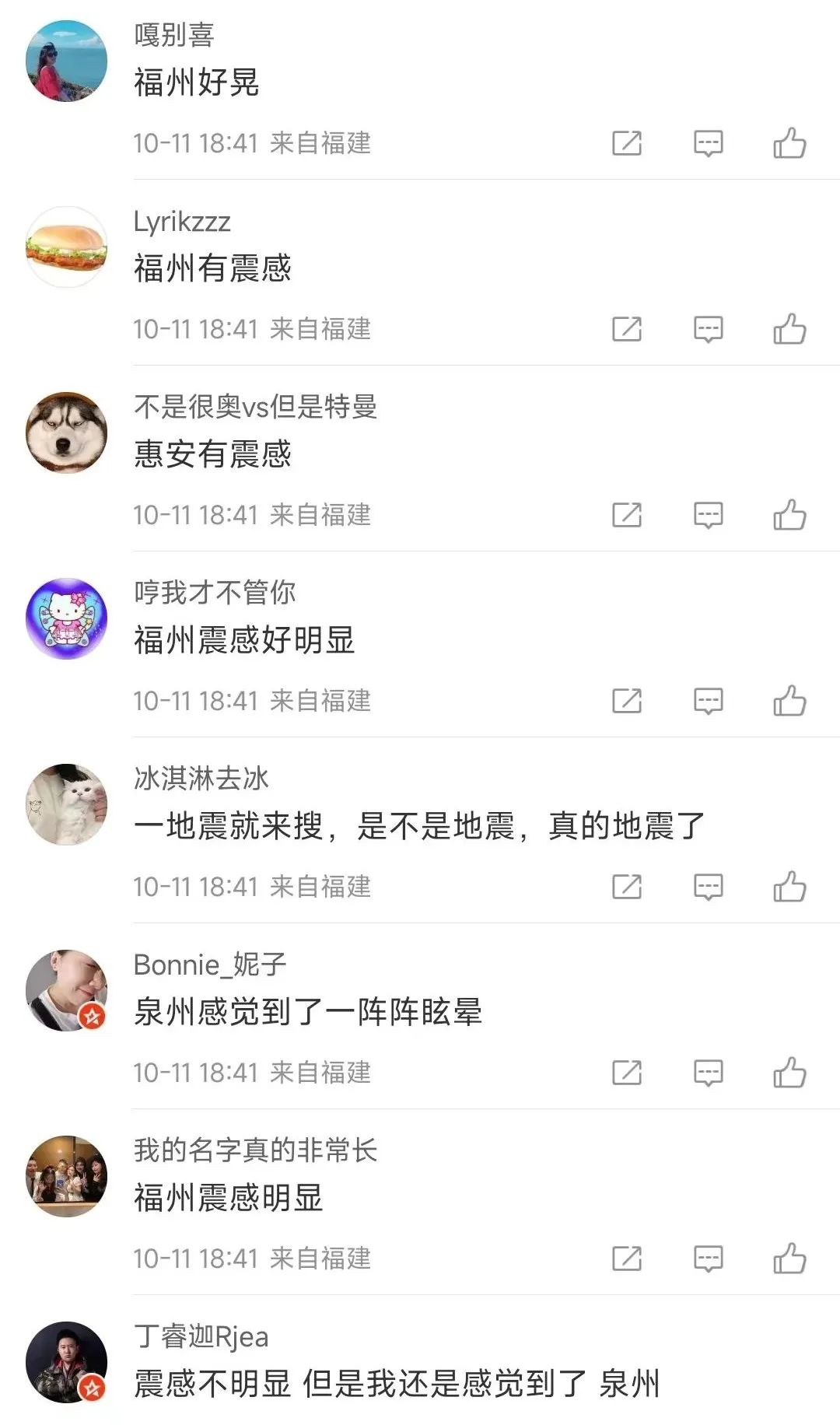Forward the comment by 冰淇淋去冰
This screenshot has height=1425, width=840.
pos(628,886)
